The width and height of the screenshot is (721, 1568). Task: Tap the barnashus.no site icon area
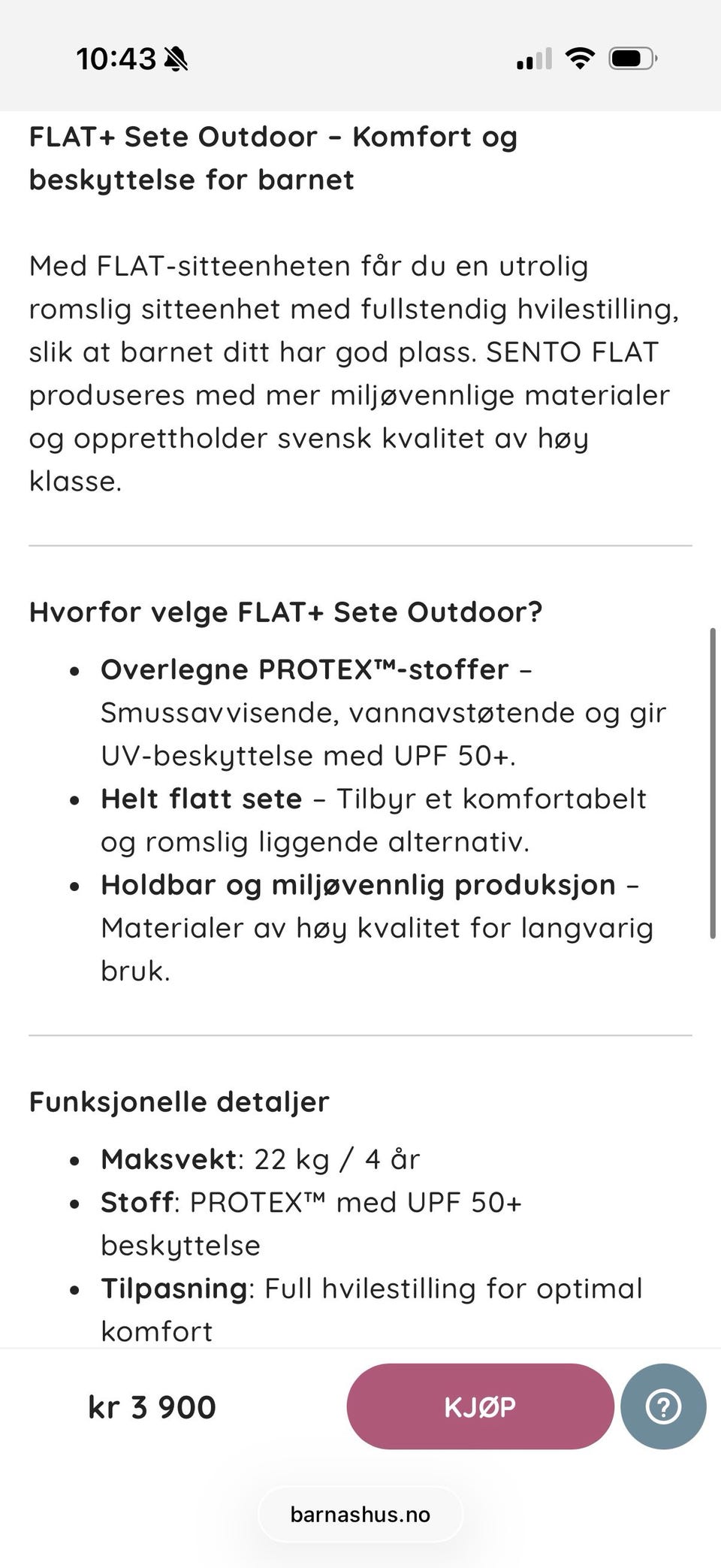pos(360,1515)
